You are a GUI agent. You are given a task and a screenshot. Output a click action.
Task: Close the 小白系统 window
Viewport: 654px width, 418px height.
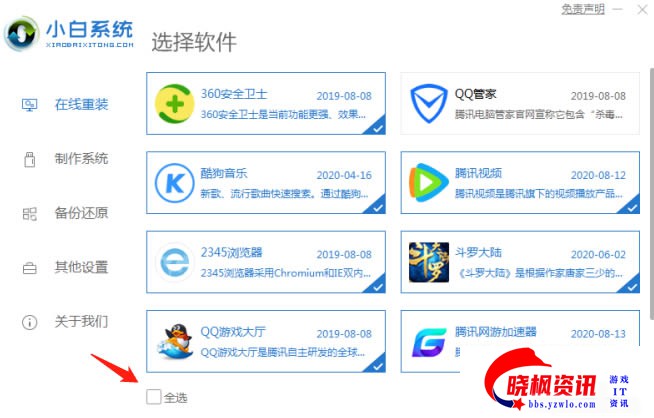pyautogui.click(x=645, y=8)
